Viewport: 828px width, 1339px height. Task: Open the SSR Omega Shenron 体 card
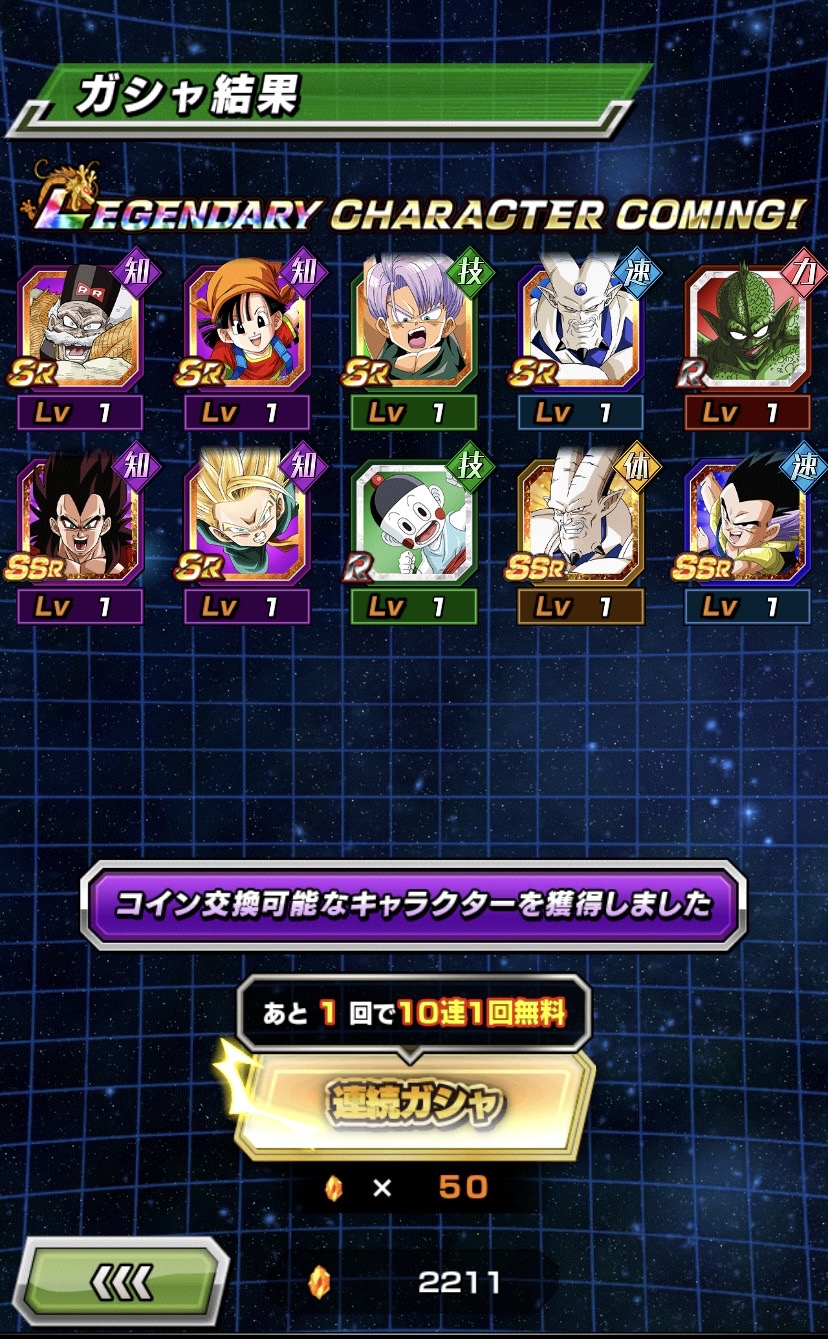tap(580, 522)
